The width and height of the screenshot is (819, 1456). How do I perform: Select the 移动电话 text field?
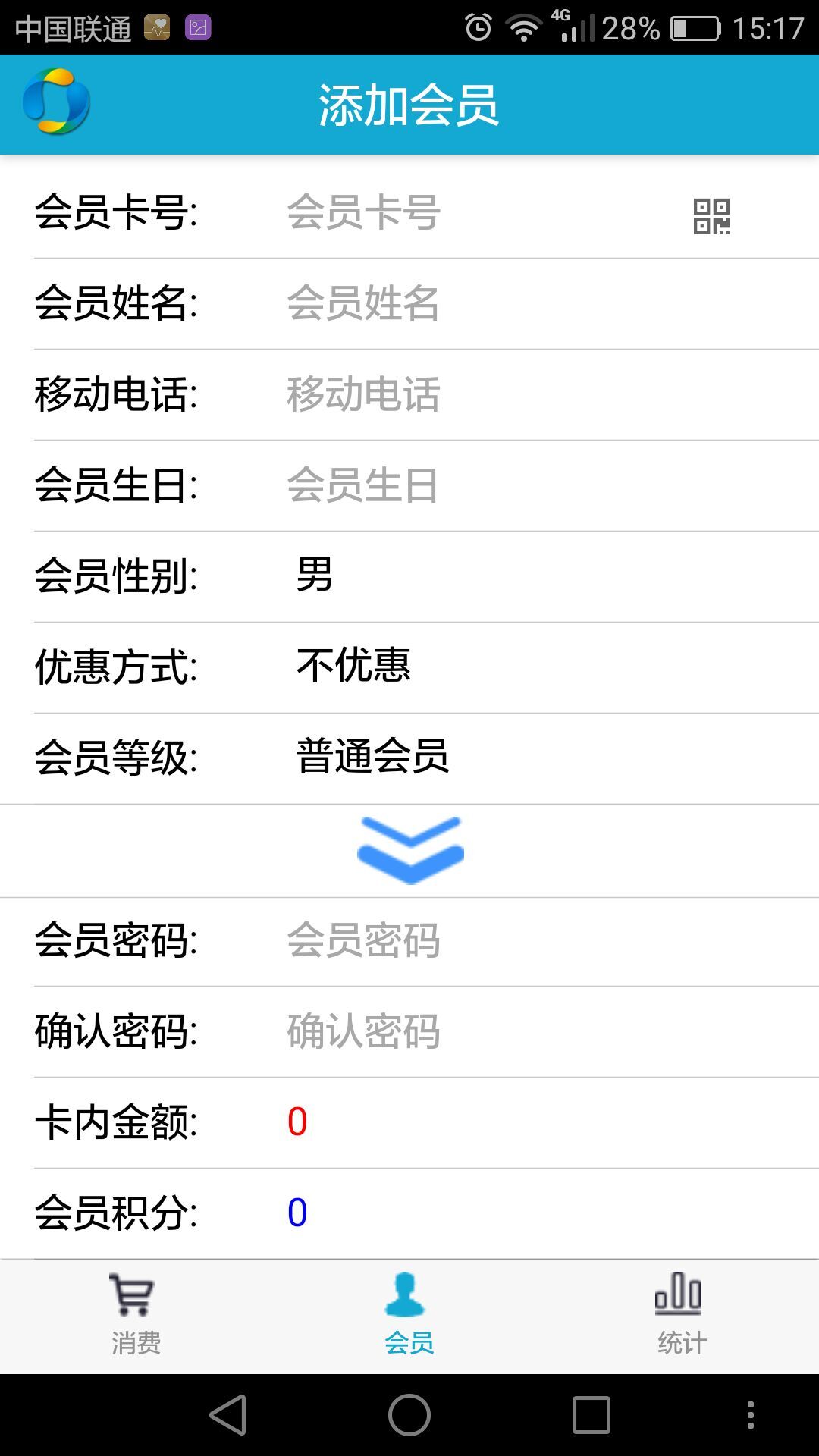pos(531,394)
